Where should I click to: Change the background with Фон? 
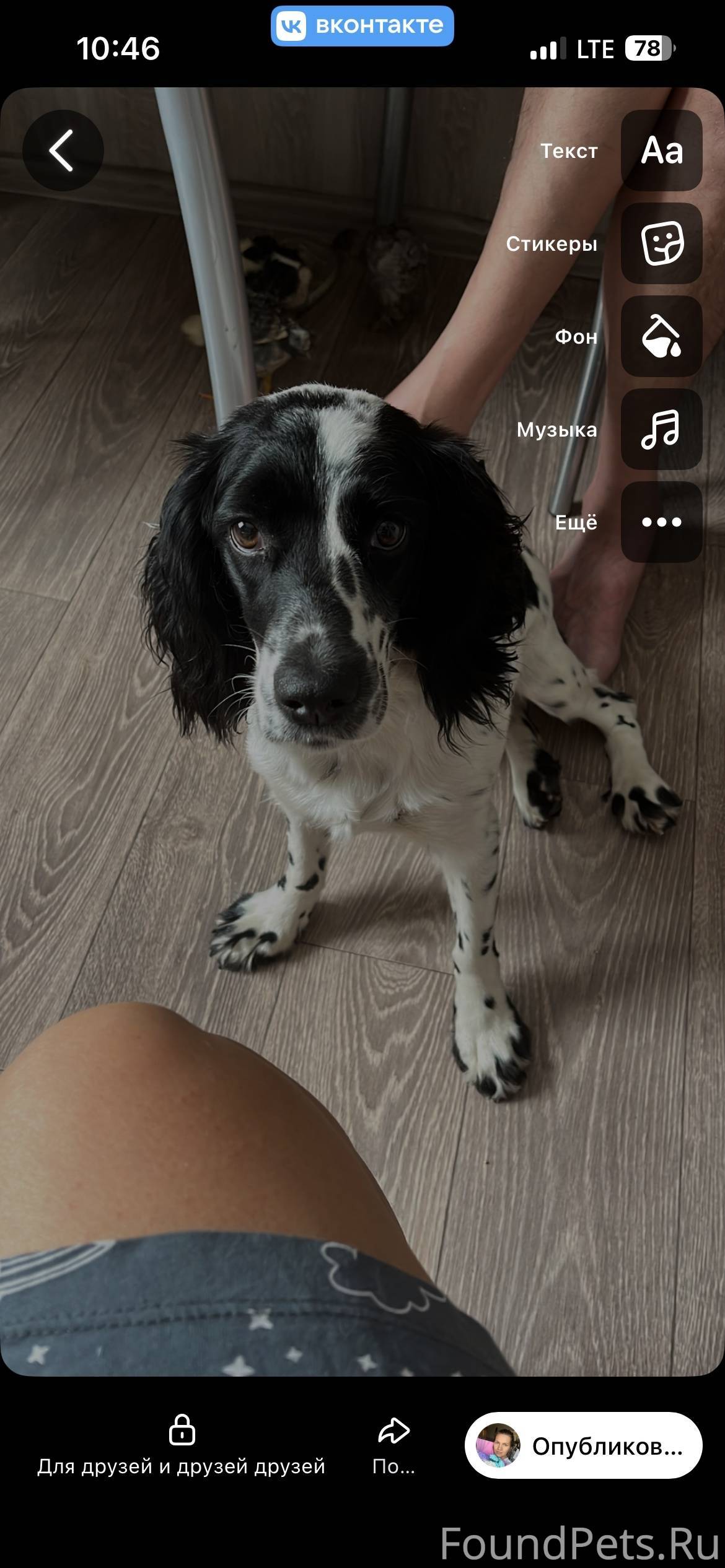coord(661,336)
